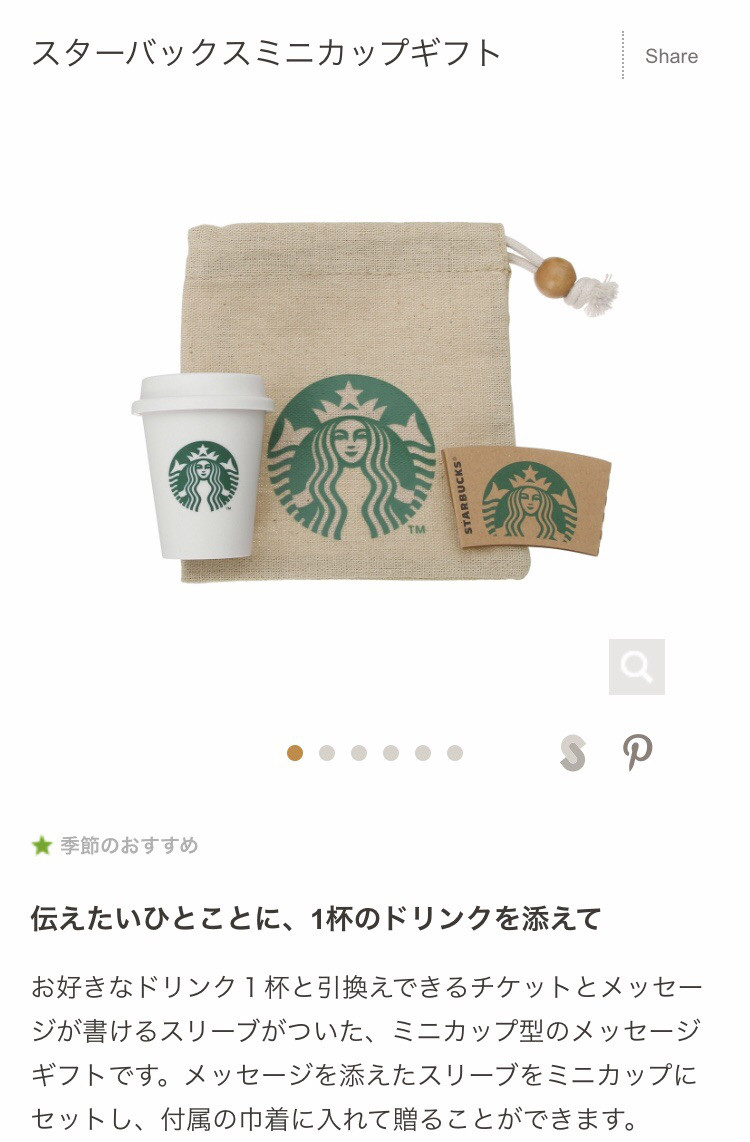
Task: Pin this product on Pinterest
Action: [637, 752]
